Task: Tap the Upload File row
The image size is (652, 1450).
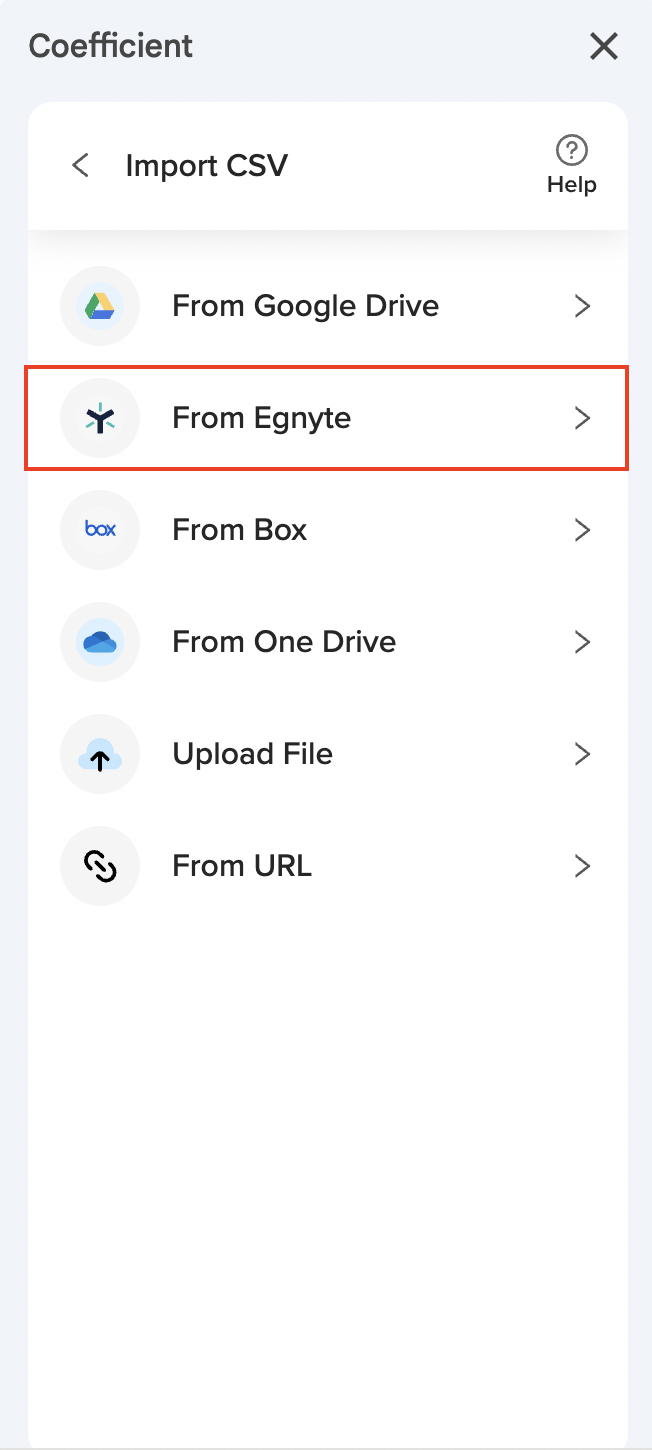Action: pos(326,754)
